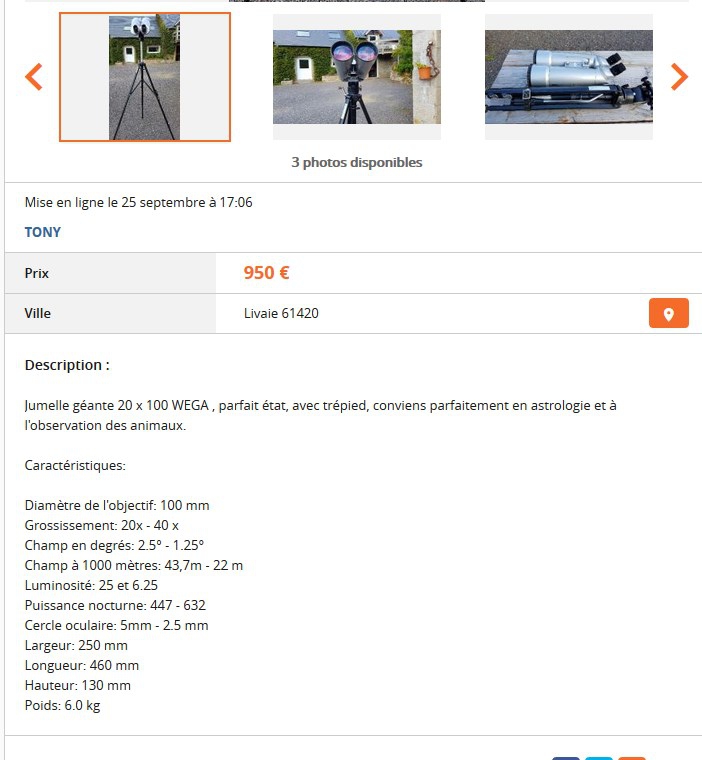702x760 pixels.
Task: Open seller TONY's profile
Action: tap(43, 232)
